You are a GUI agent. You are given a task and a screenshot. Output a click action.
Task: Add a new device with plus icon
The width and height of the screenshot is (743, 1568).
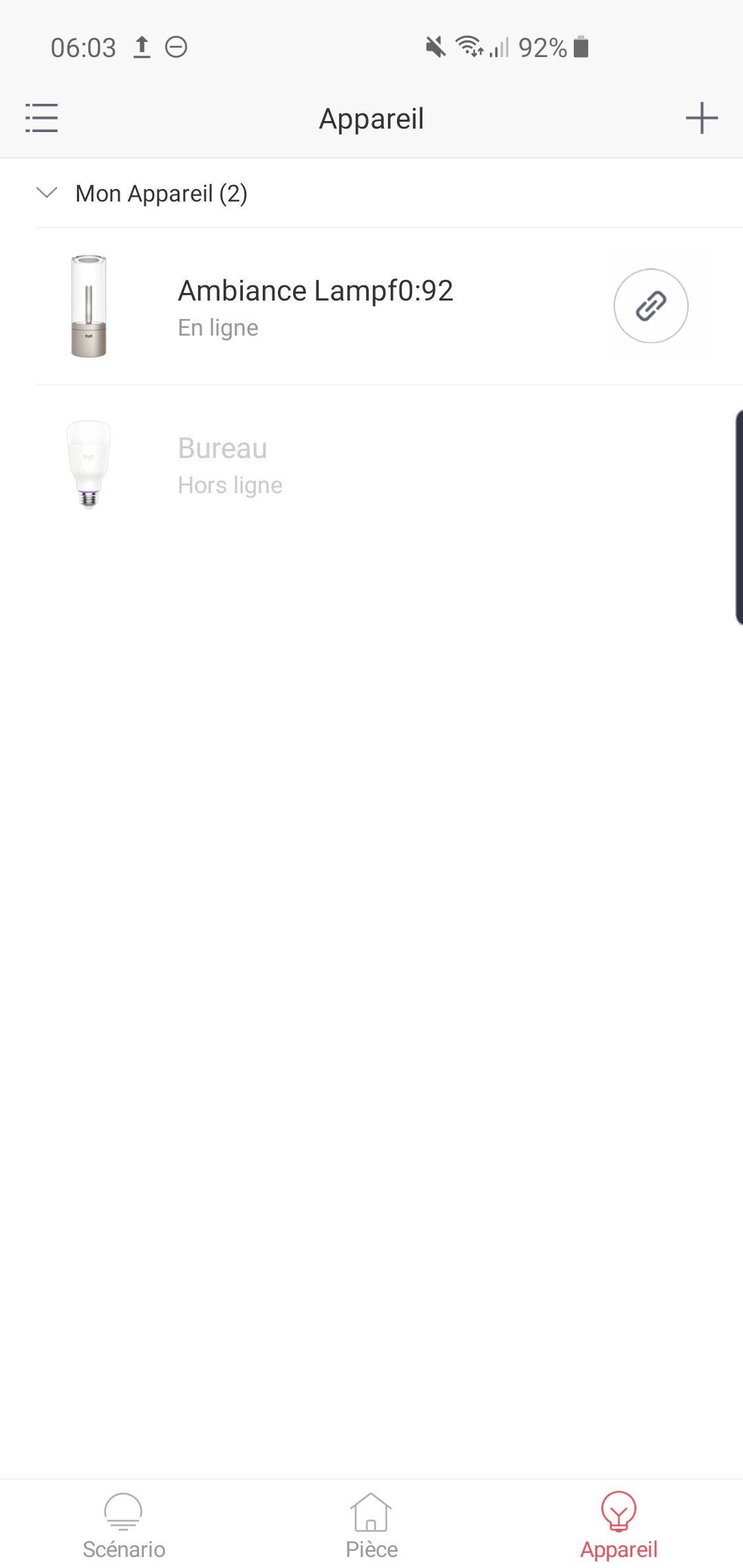702,118
